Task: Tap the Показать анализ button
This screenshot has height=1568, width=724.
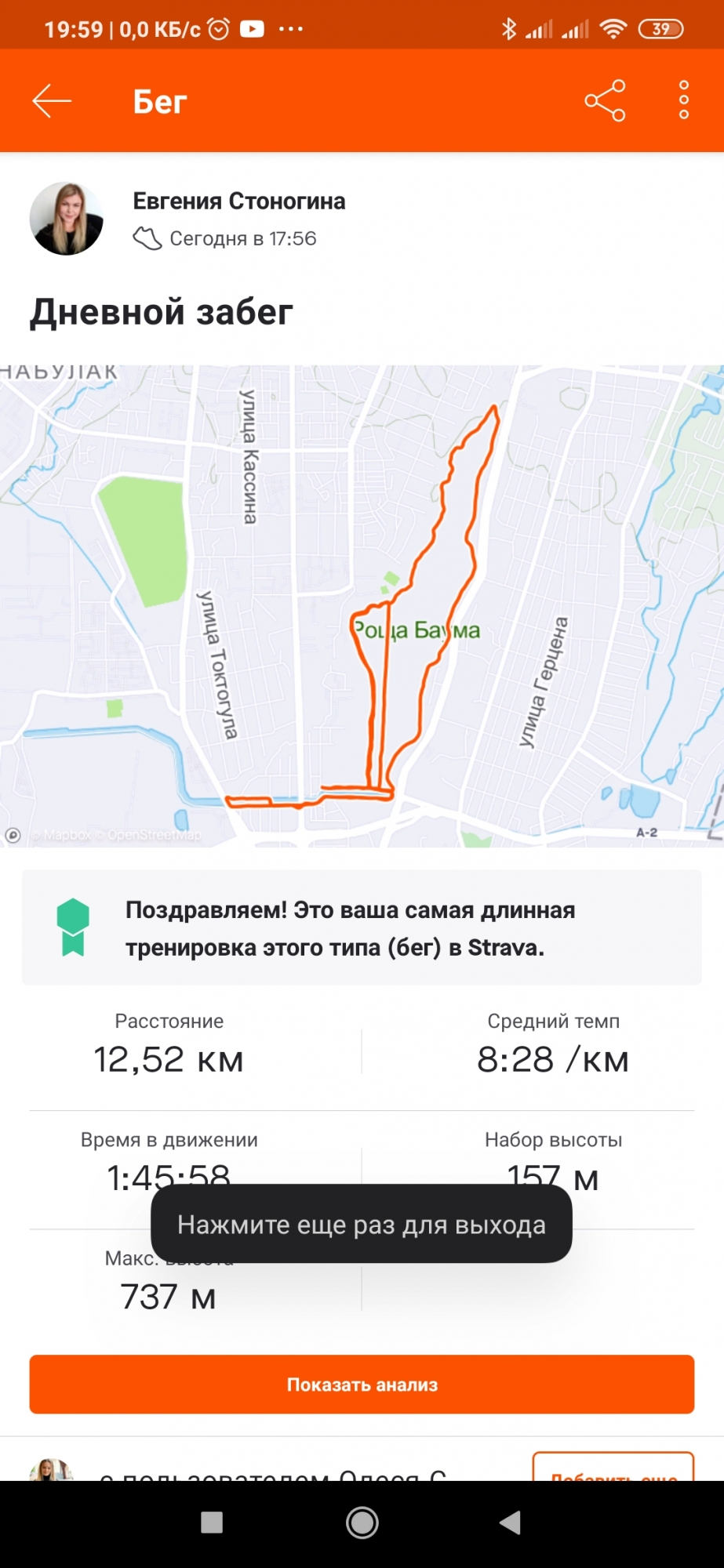Action: [x=362, y=1385]
